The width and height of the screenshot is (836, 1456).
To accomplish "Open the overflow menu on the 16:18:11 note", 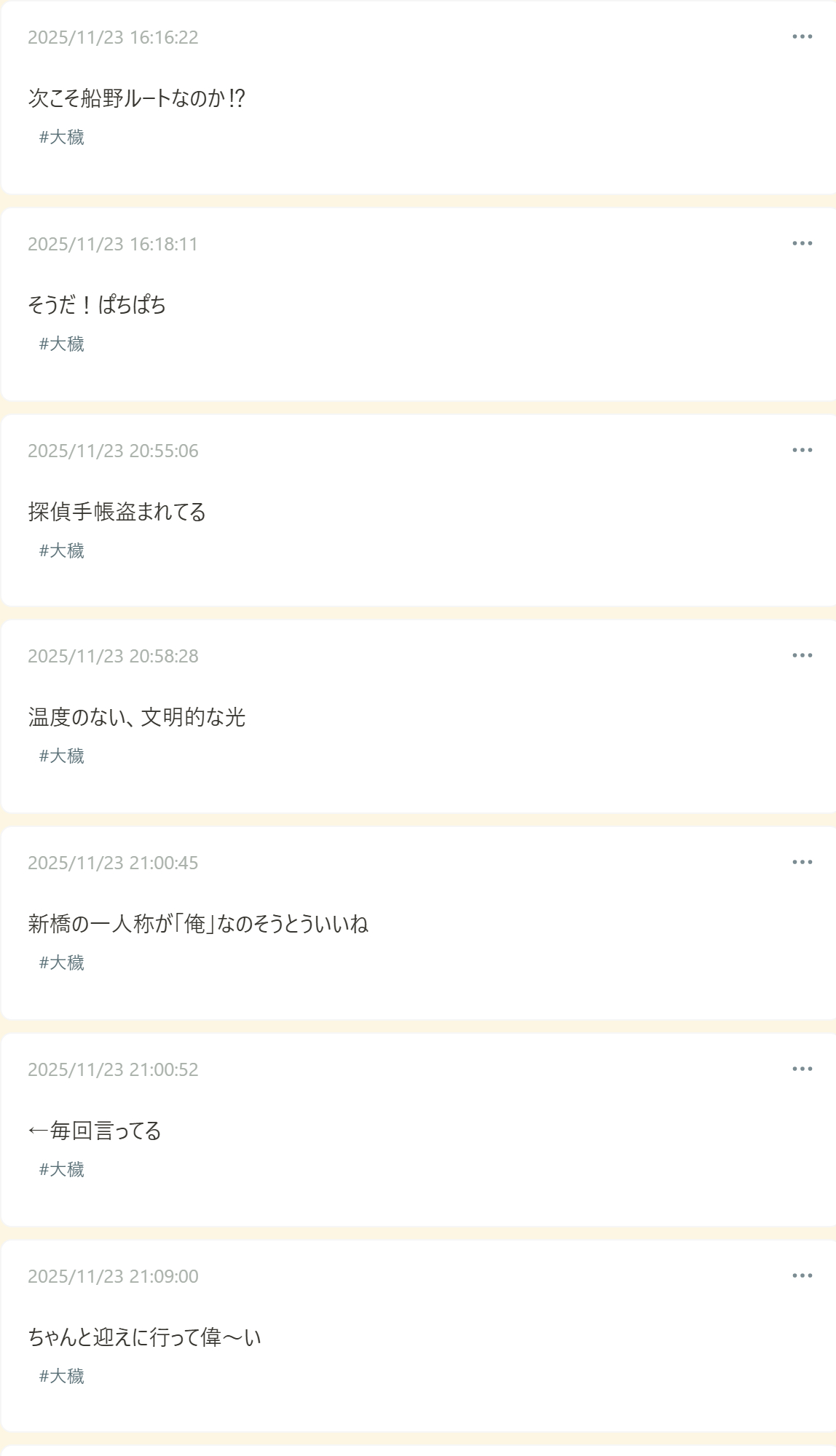I will [802, 243].
